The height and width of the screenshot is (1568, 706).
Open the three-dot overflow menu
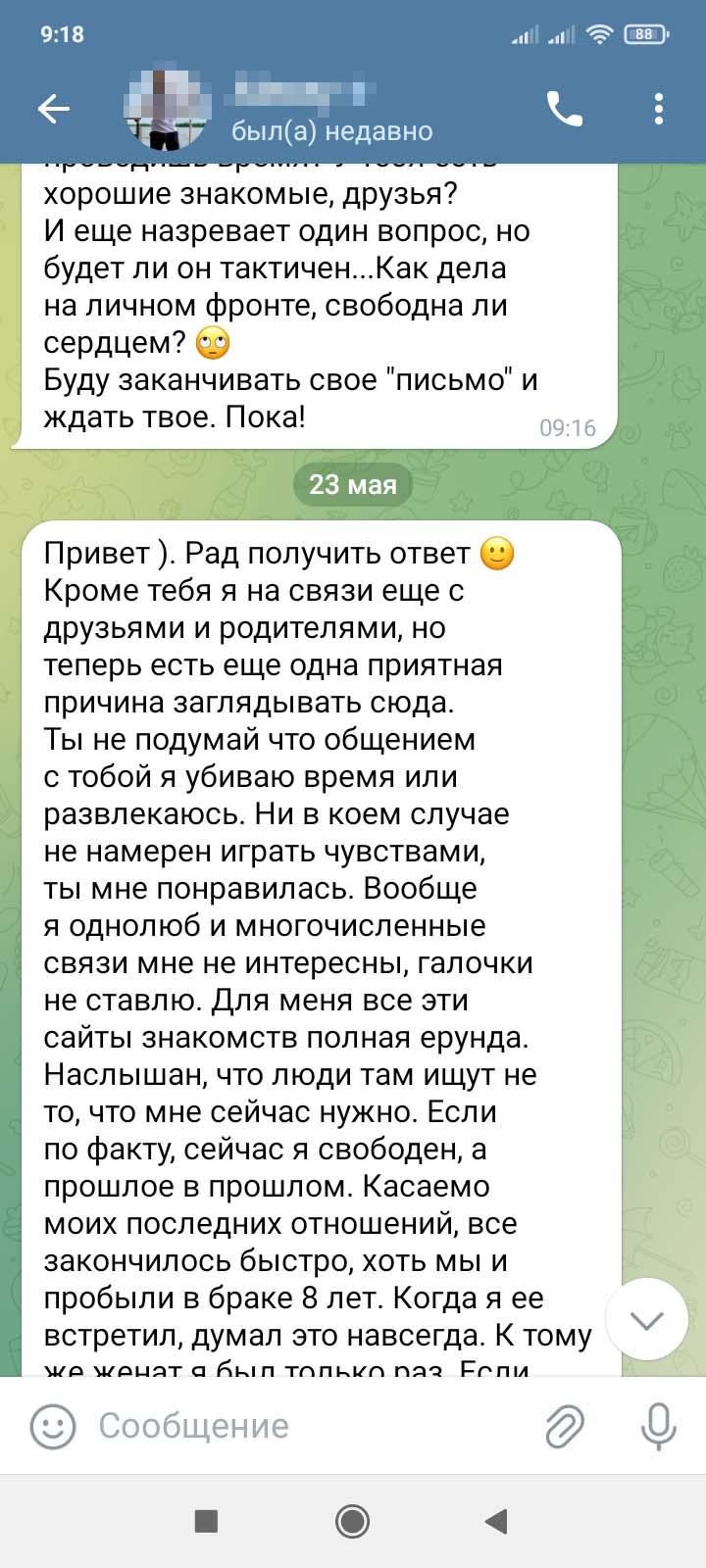tap(659, 109)
